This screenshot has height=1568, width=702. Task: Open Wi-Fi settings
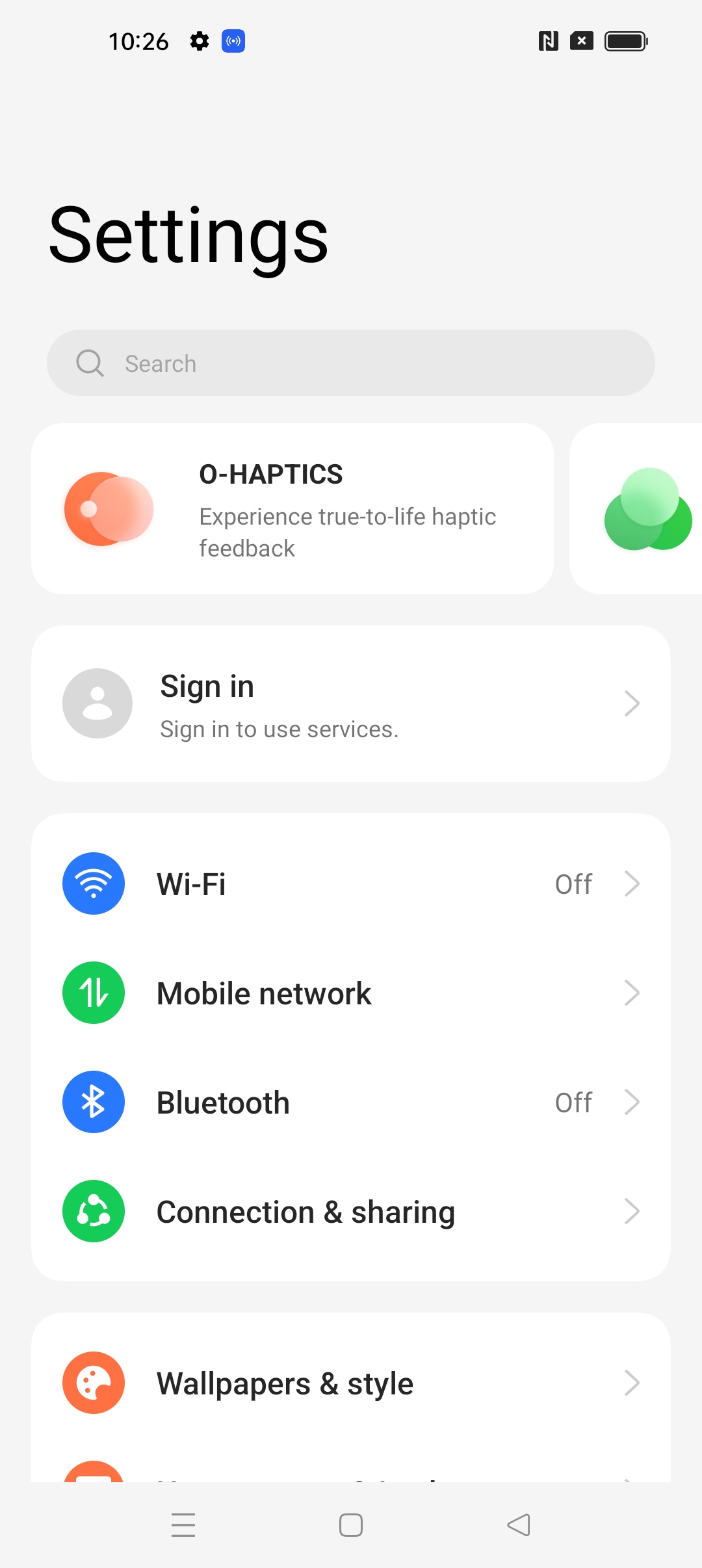[351, 883]
